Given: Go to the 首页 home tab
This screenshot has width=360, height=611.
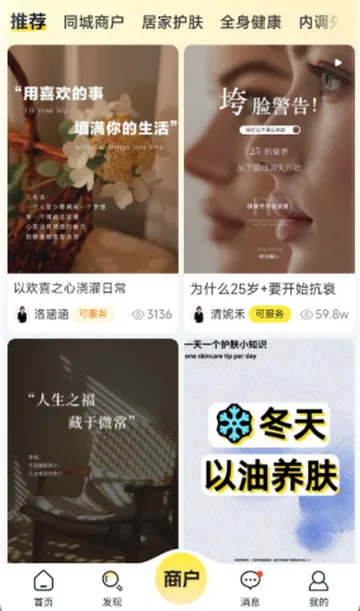Looking at the screenshot, I should (43, 588).
